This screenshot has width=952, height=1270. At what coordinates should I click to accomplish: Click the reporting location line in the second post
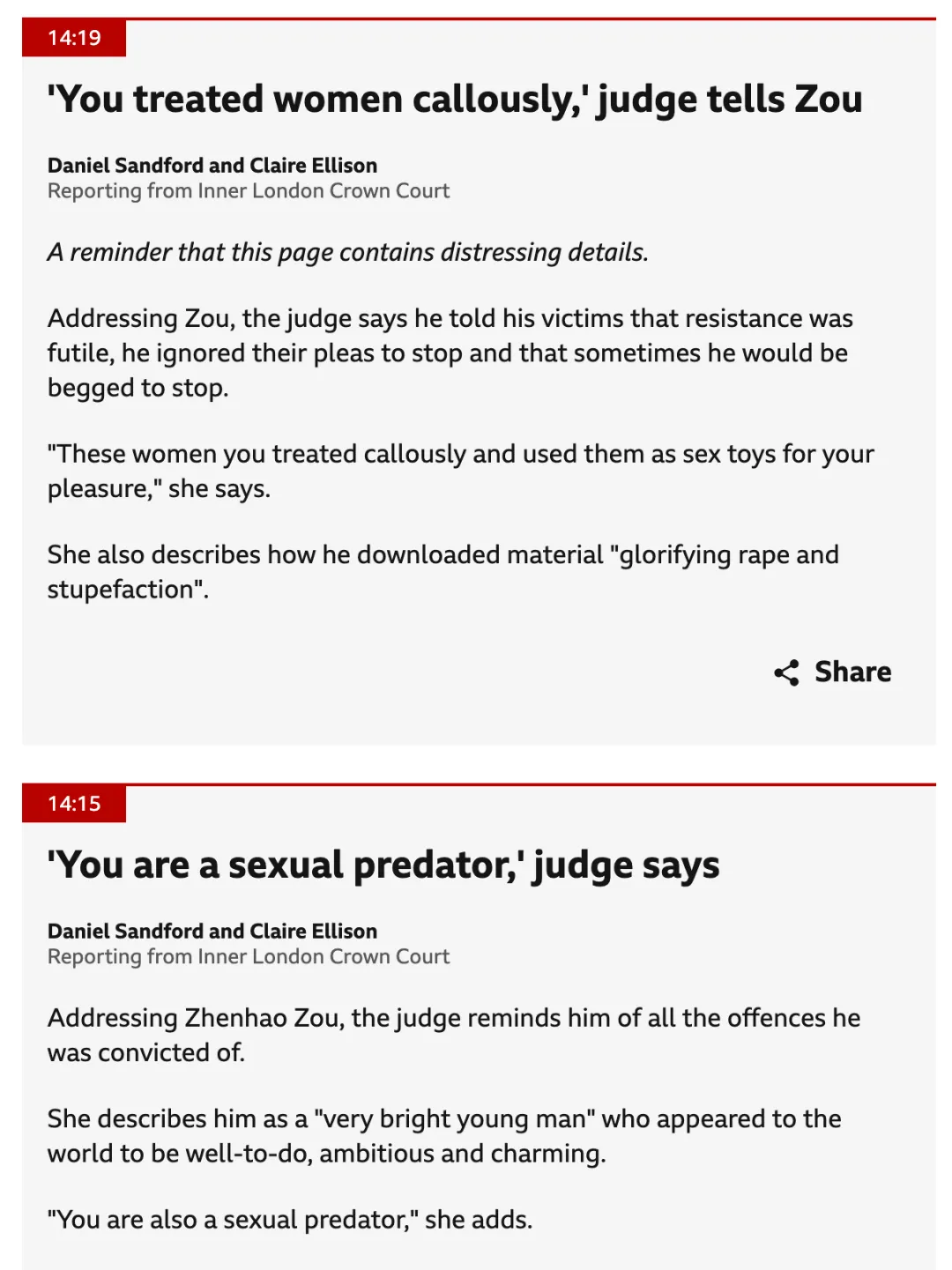[x=249, y=956]
